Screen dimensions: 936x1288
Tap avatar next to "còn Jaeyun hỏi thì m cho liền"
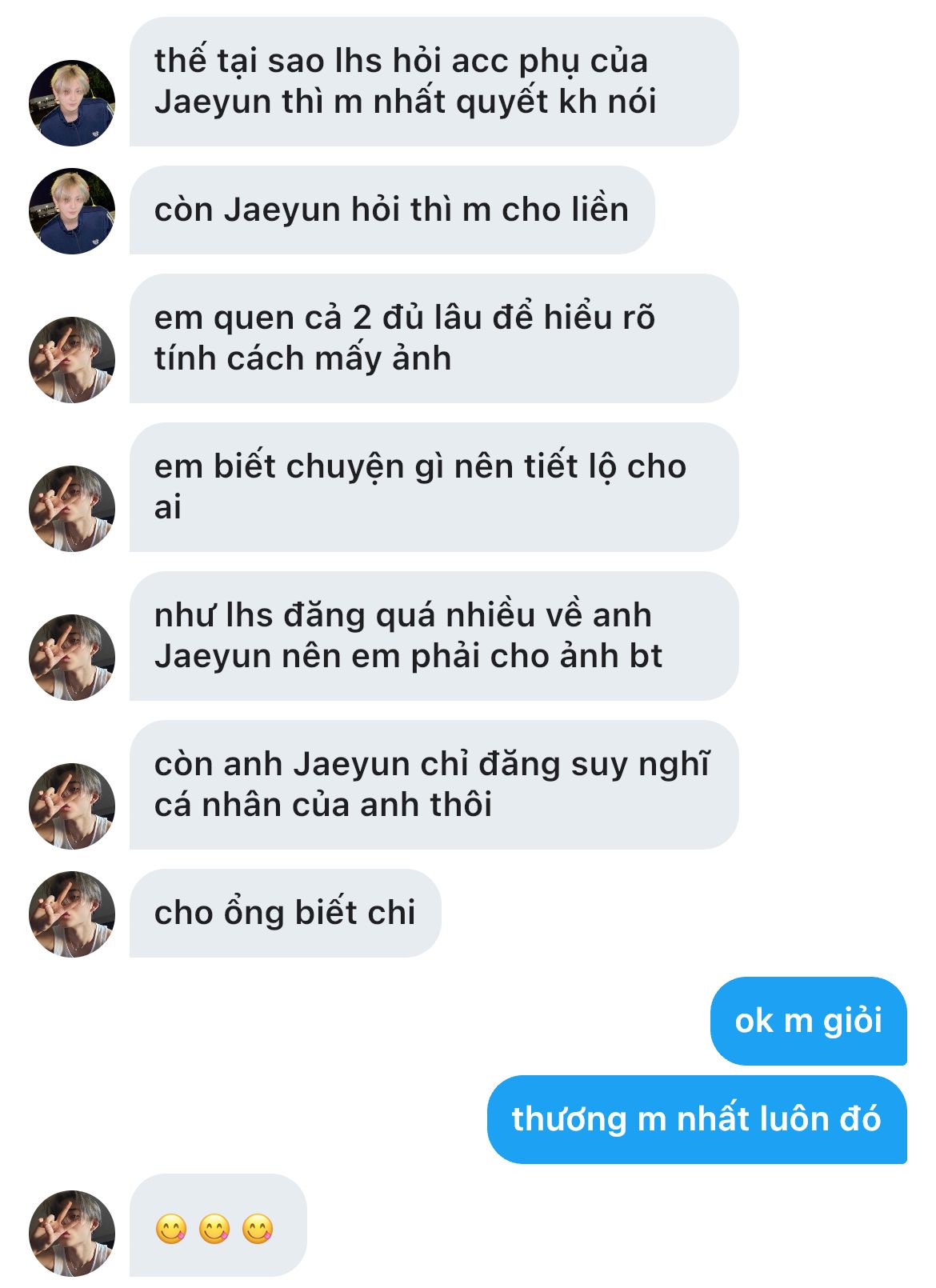pos(72,210)
